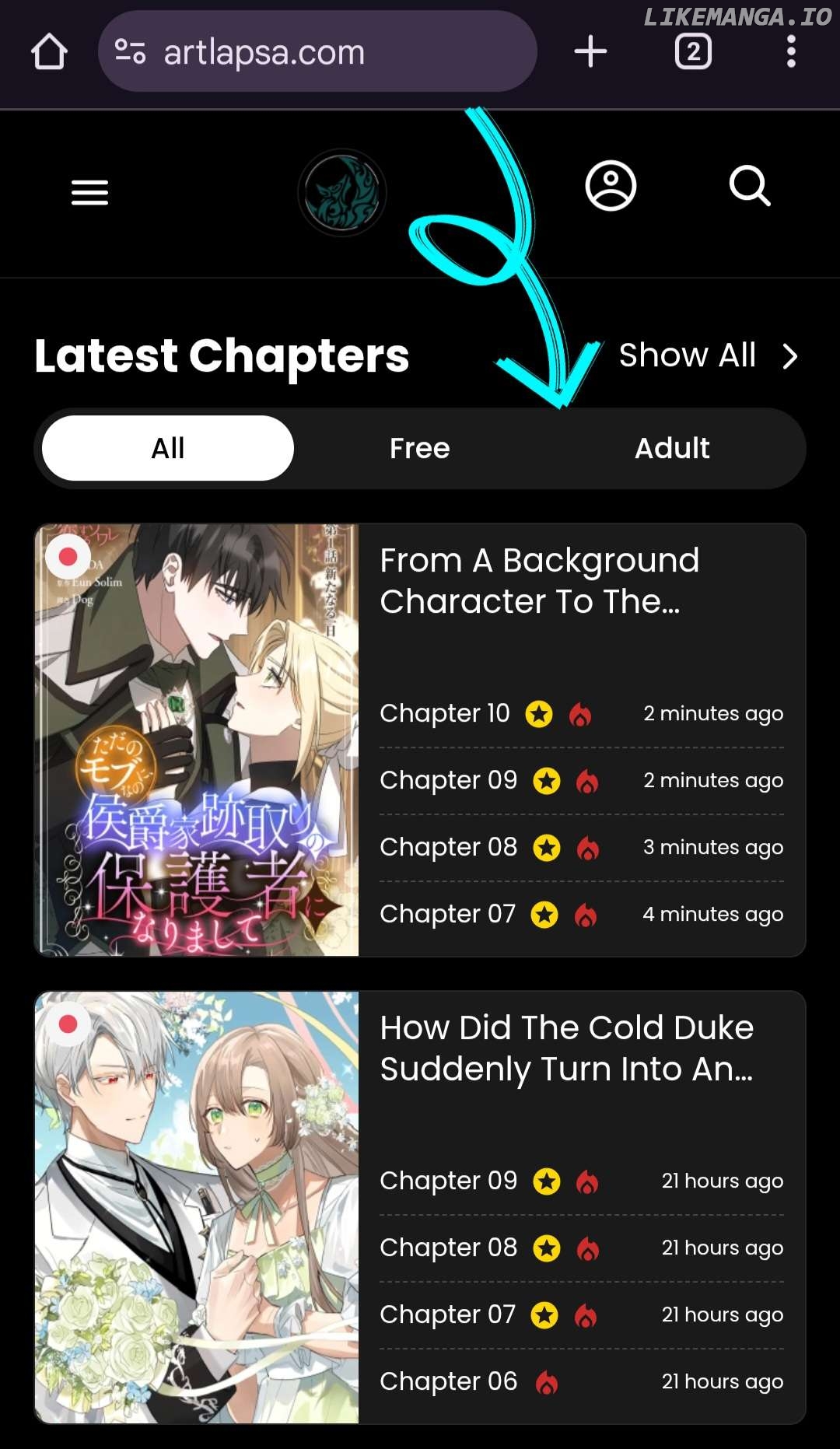
Task: Open the browser overflow menu
Action: coord(791,52)
